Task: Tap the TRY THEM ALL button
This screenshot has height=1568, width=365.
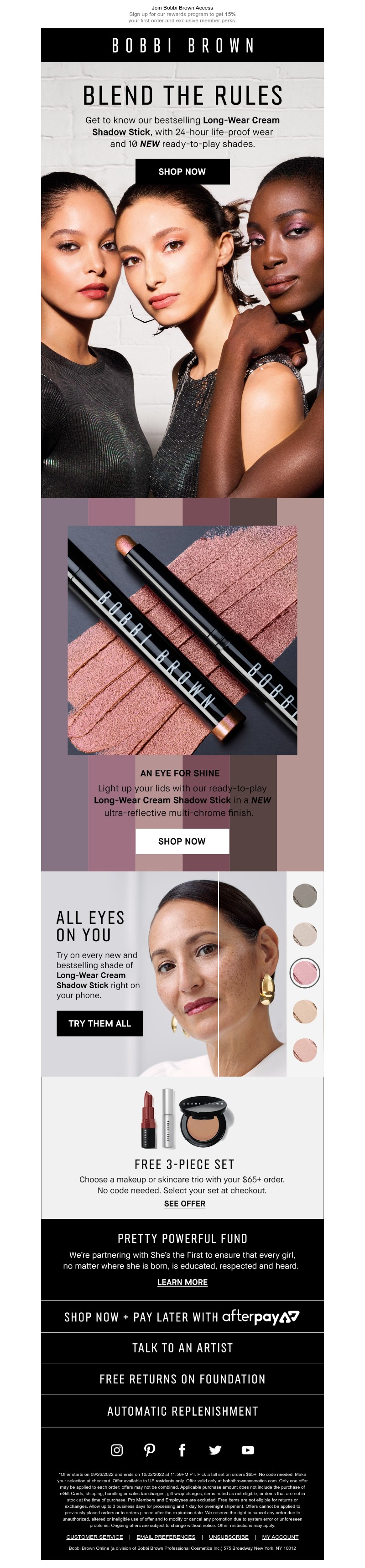Action: click(99, 1023)
